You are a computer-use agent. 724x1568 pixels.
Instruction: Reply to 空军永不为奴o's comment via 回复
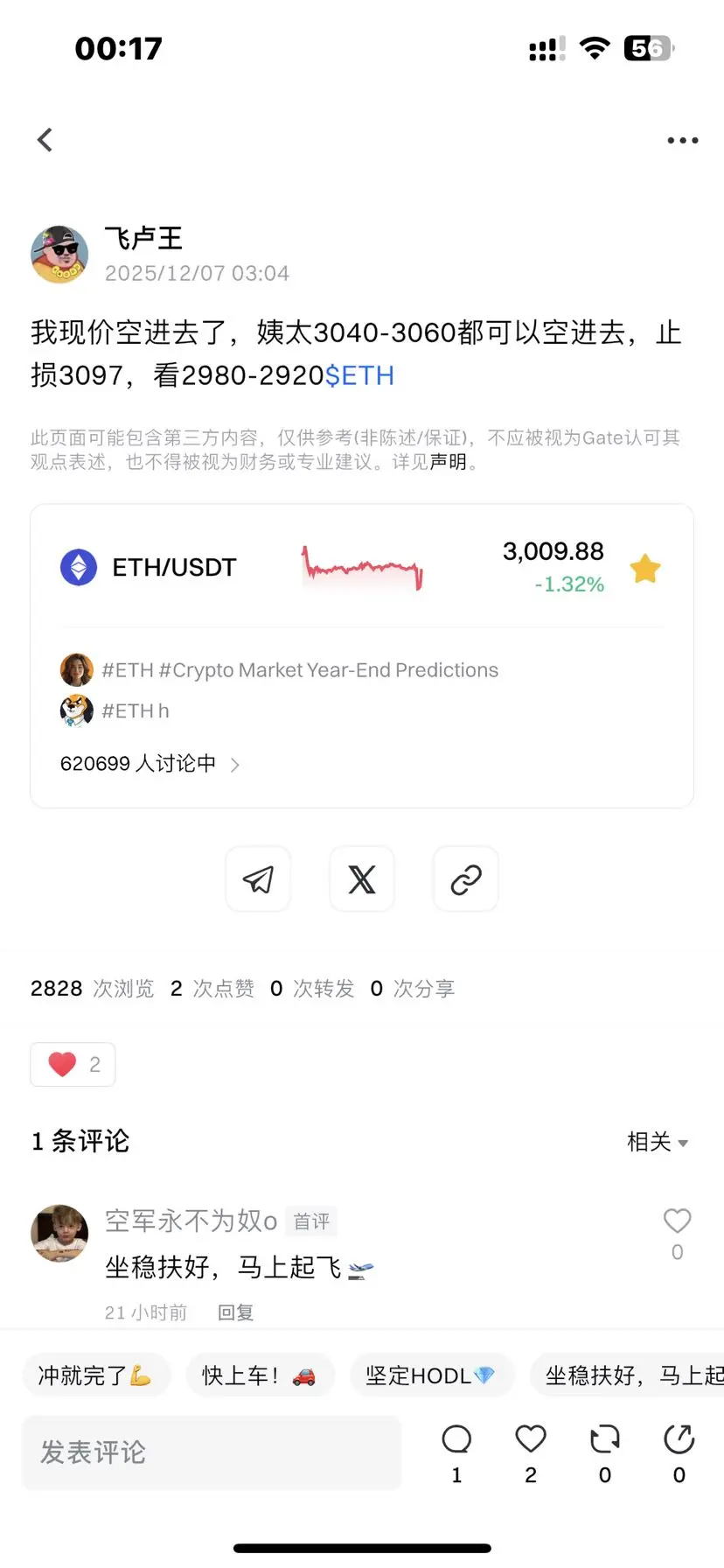[235, 1312]
